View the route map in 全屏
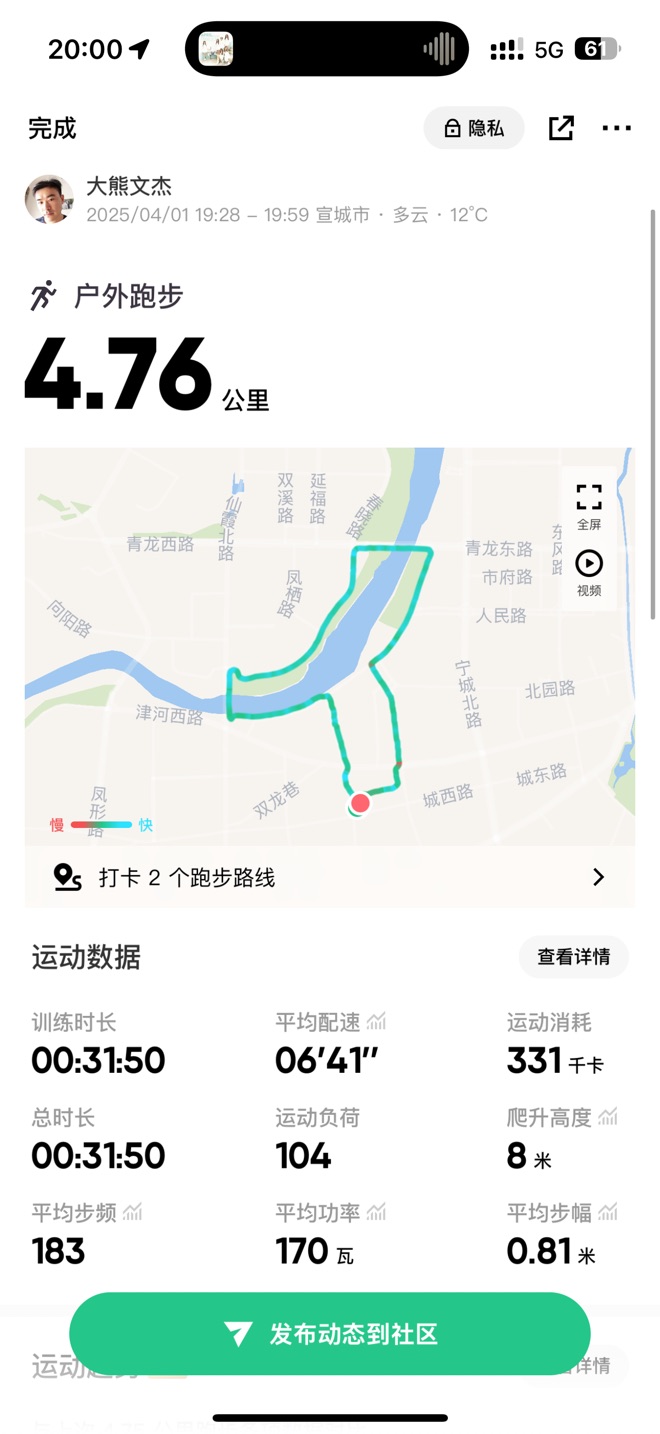 click(x=589, y=506)
